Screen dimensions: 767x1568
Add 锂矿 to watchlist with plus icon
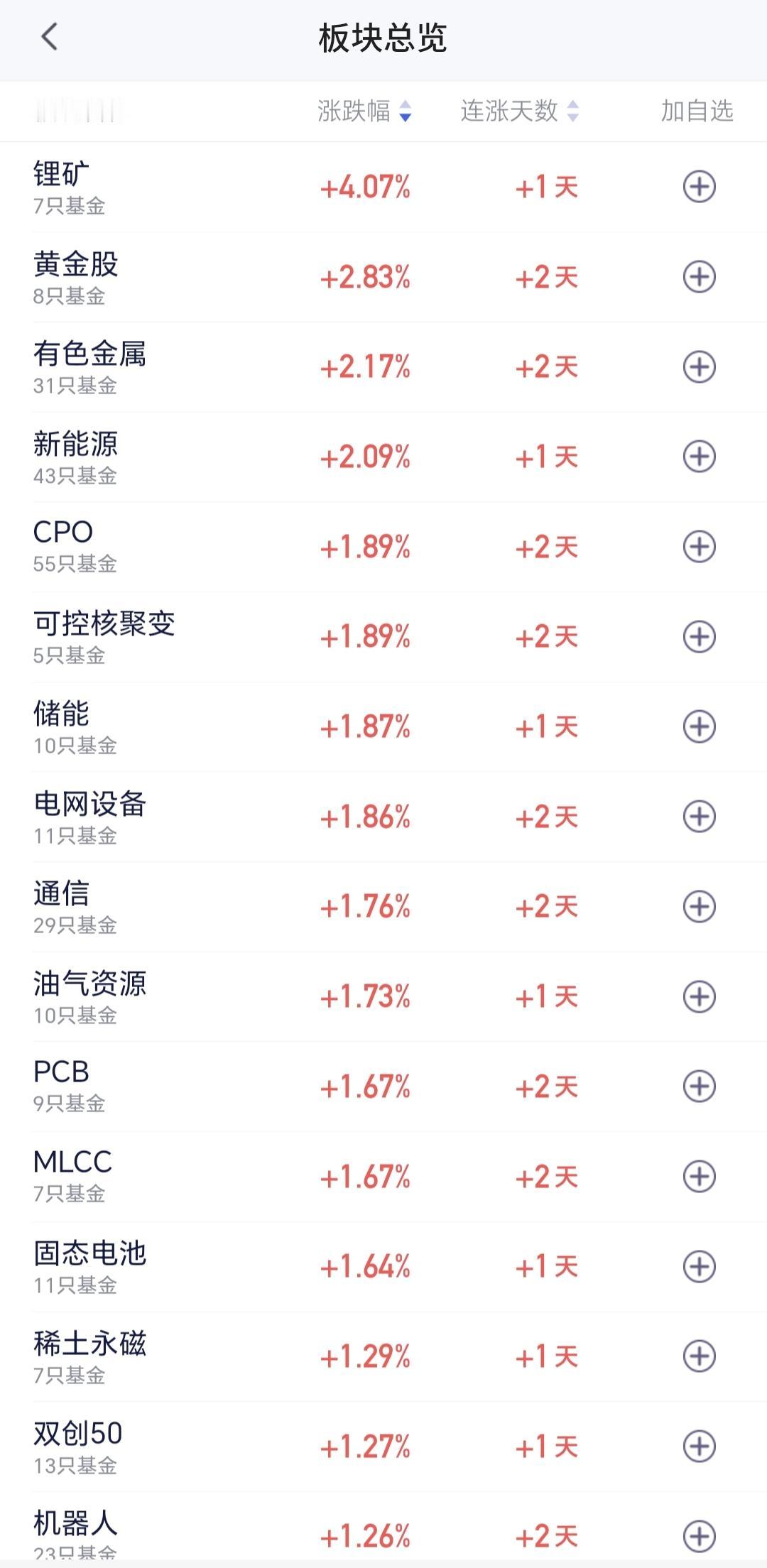point(699,187)
